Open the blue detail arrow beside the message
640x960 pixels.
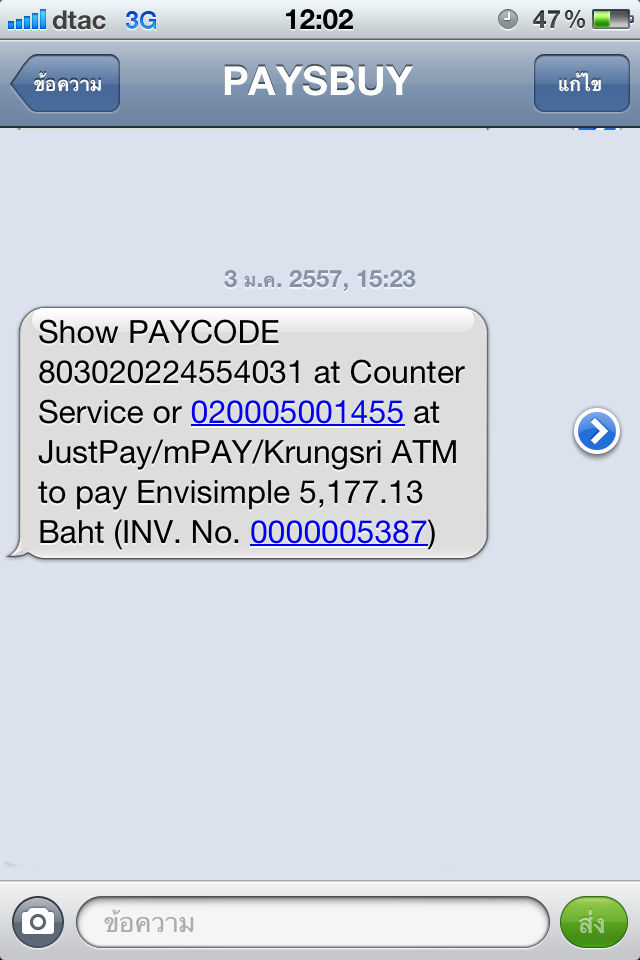pyautogui.click(x=597, y=432)
